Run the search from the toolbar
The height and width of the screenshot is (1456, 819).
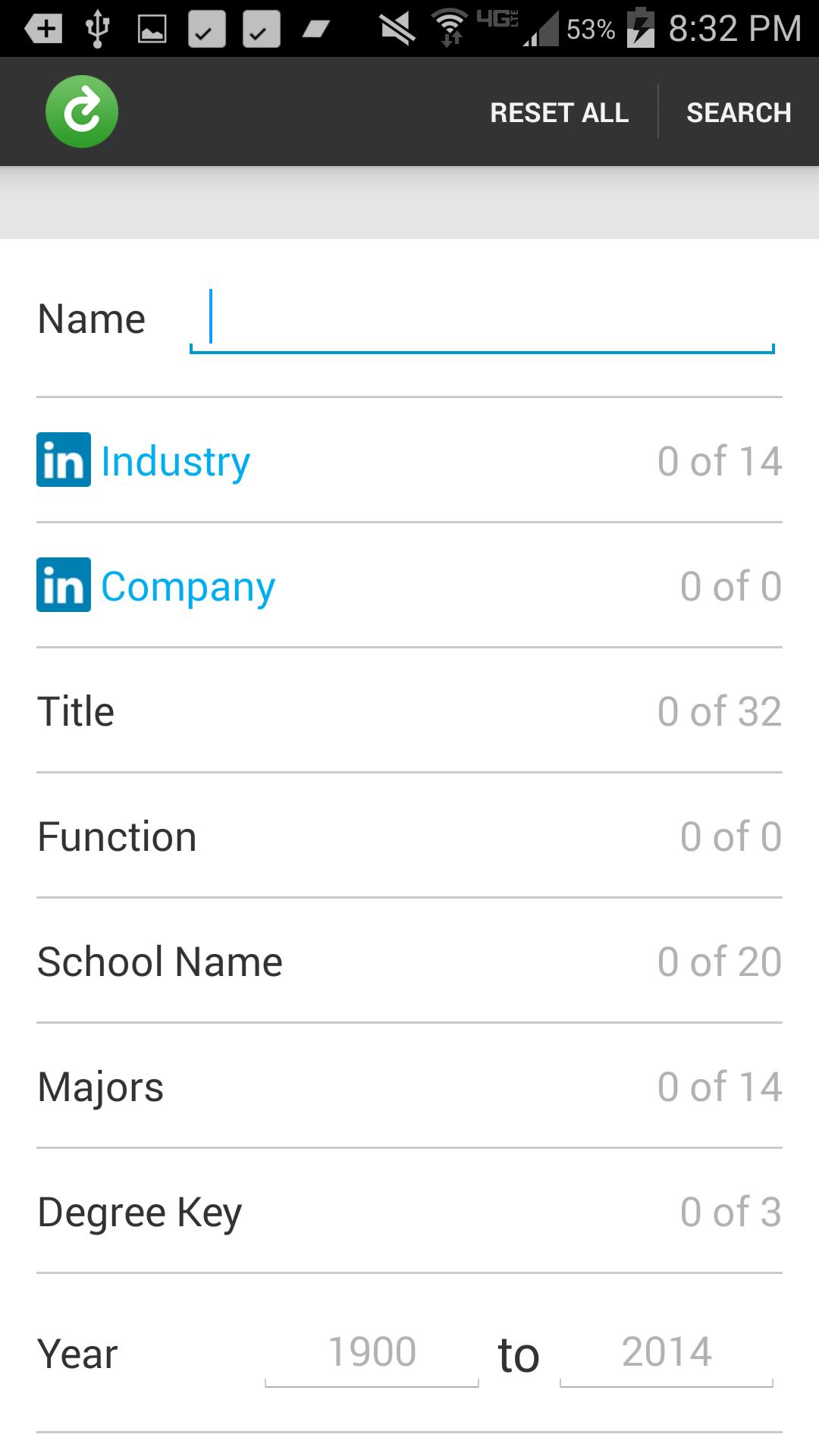(739, 112)
